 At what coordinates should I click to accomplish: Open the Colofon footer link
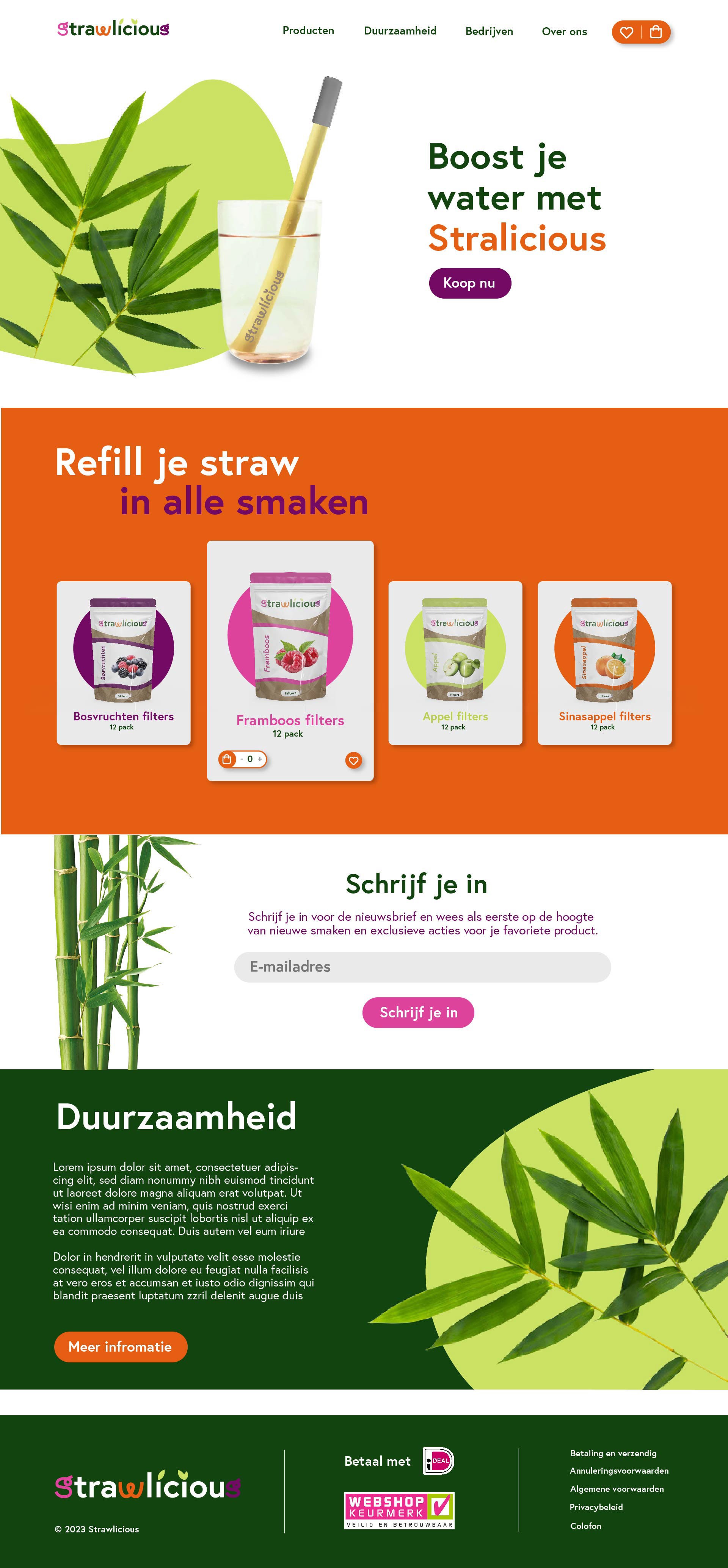pos(585,1526)
